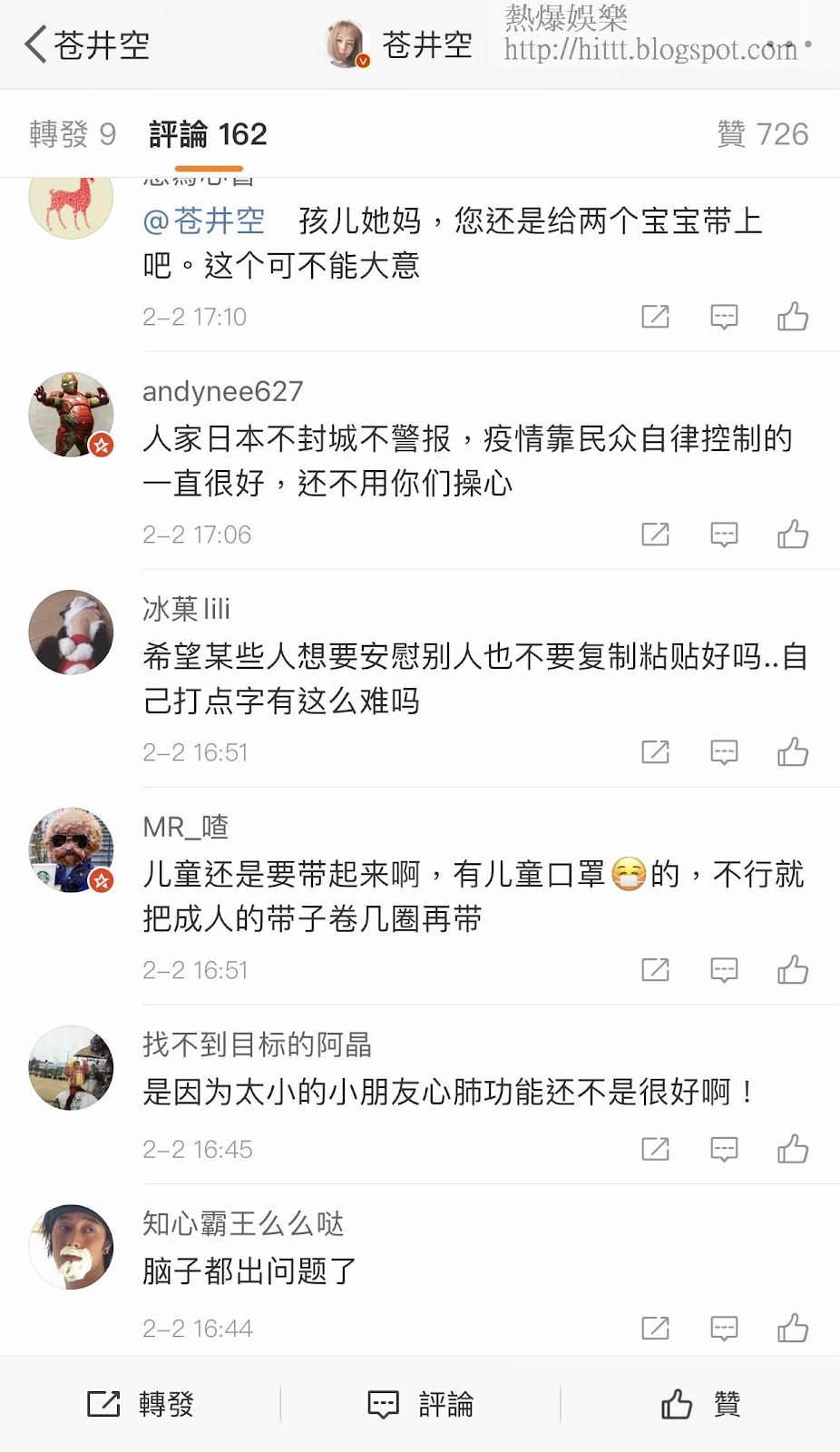Like MR_喳's comment about 儿童口罩
840x1452 pixels.
tap(792, 970)
